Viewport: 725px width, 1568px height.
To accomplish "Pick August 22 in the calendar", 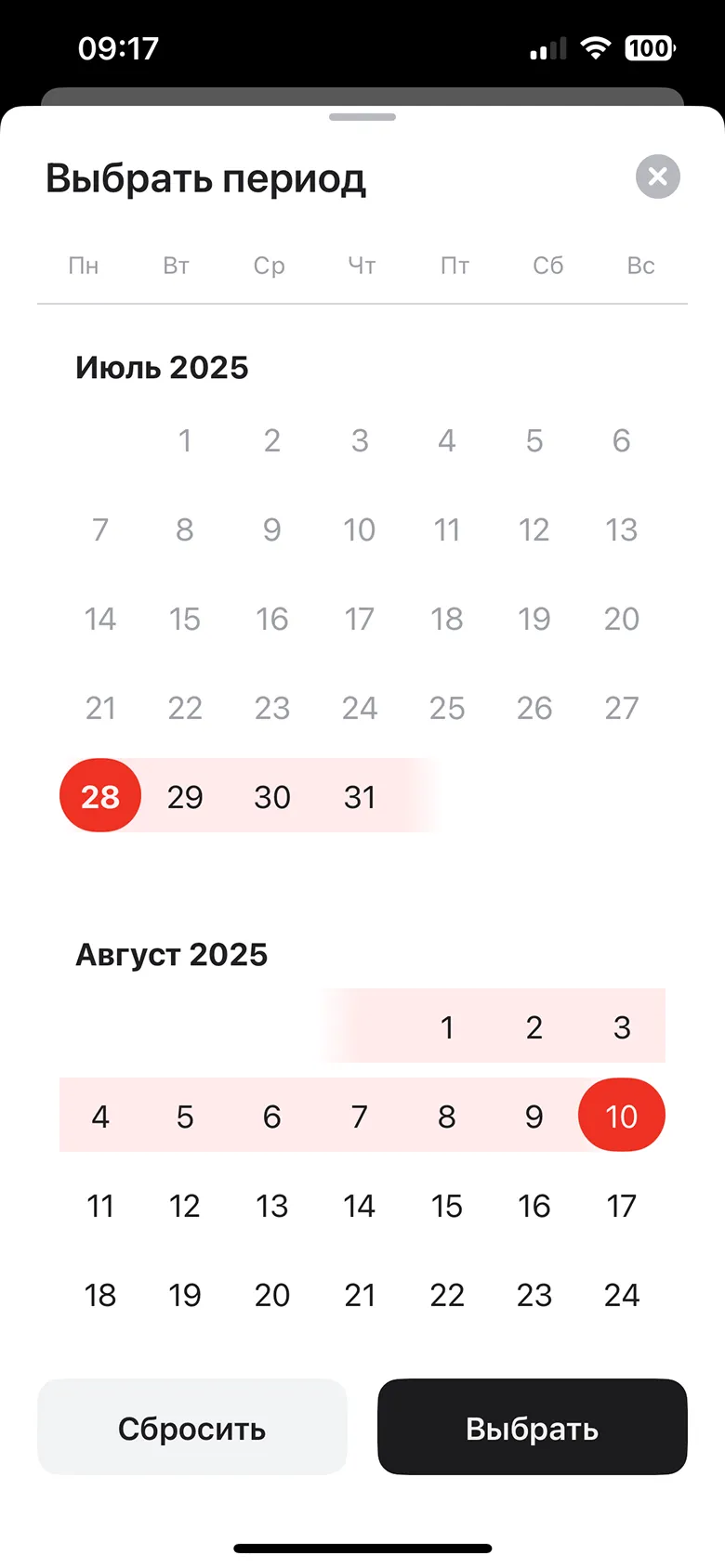I will [447, 1294].
